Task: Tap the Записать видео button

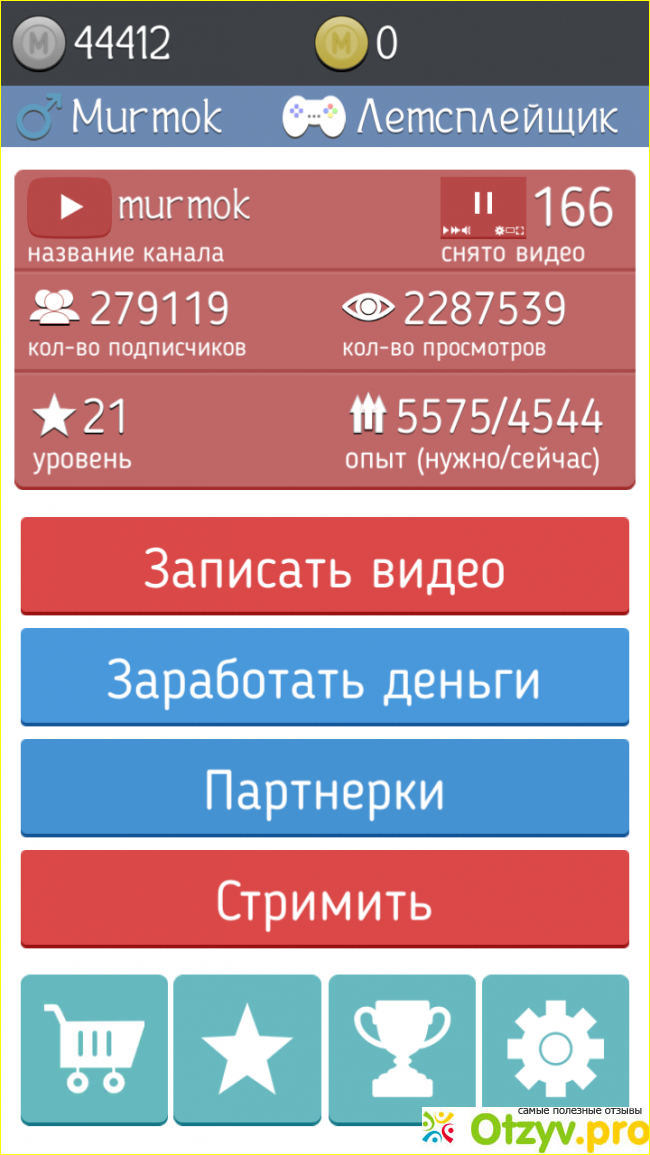Action: [x=324, y=566]
